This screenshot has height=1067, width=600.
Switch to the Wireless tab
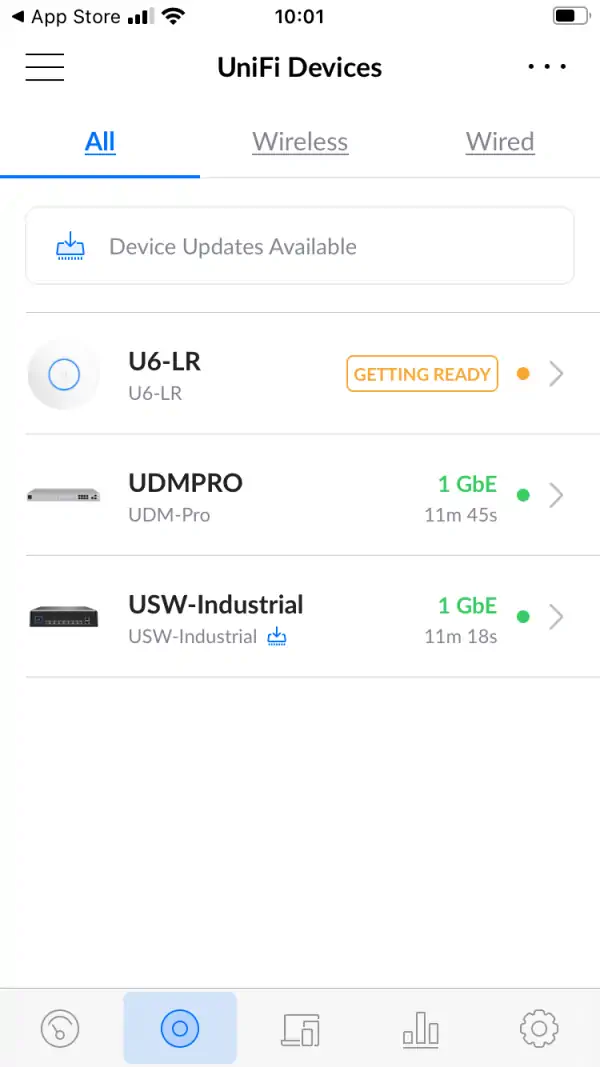click(300, 142)
